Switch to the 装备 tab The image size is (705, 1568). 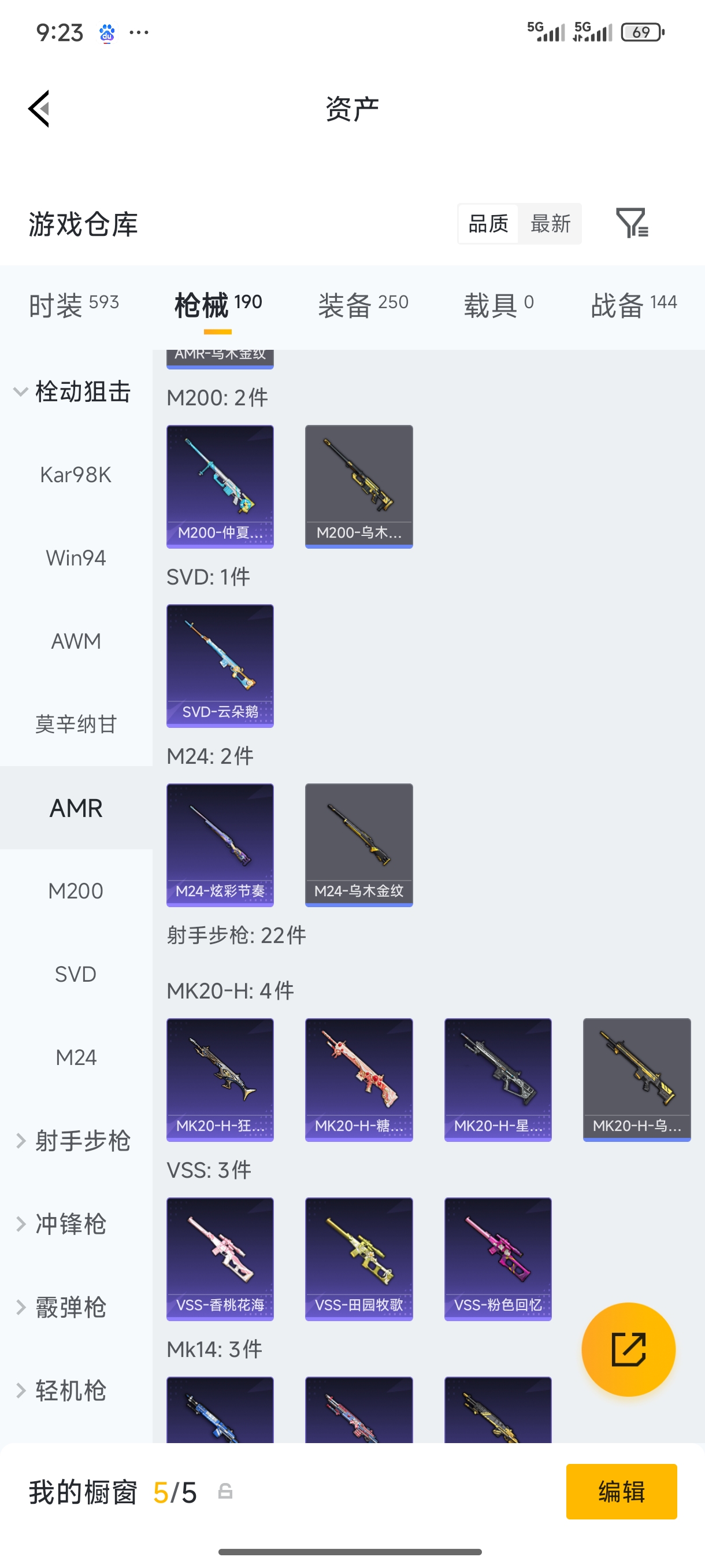tap(363, 304)
